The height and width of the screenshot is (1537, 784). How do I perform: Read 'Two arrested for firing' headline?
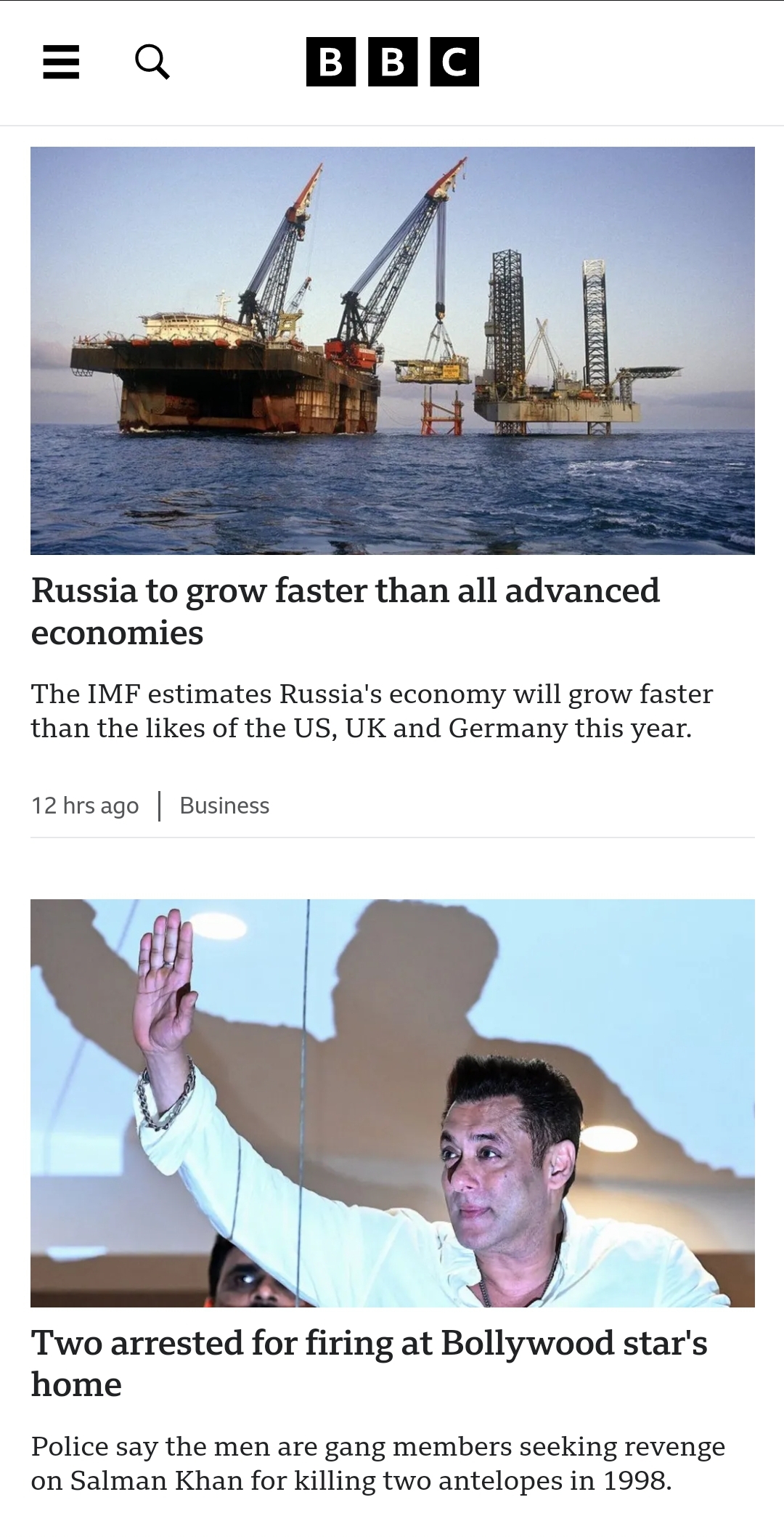point(369,1363)
